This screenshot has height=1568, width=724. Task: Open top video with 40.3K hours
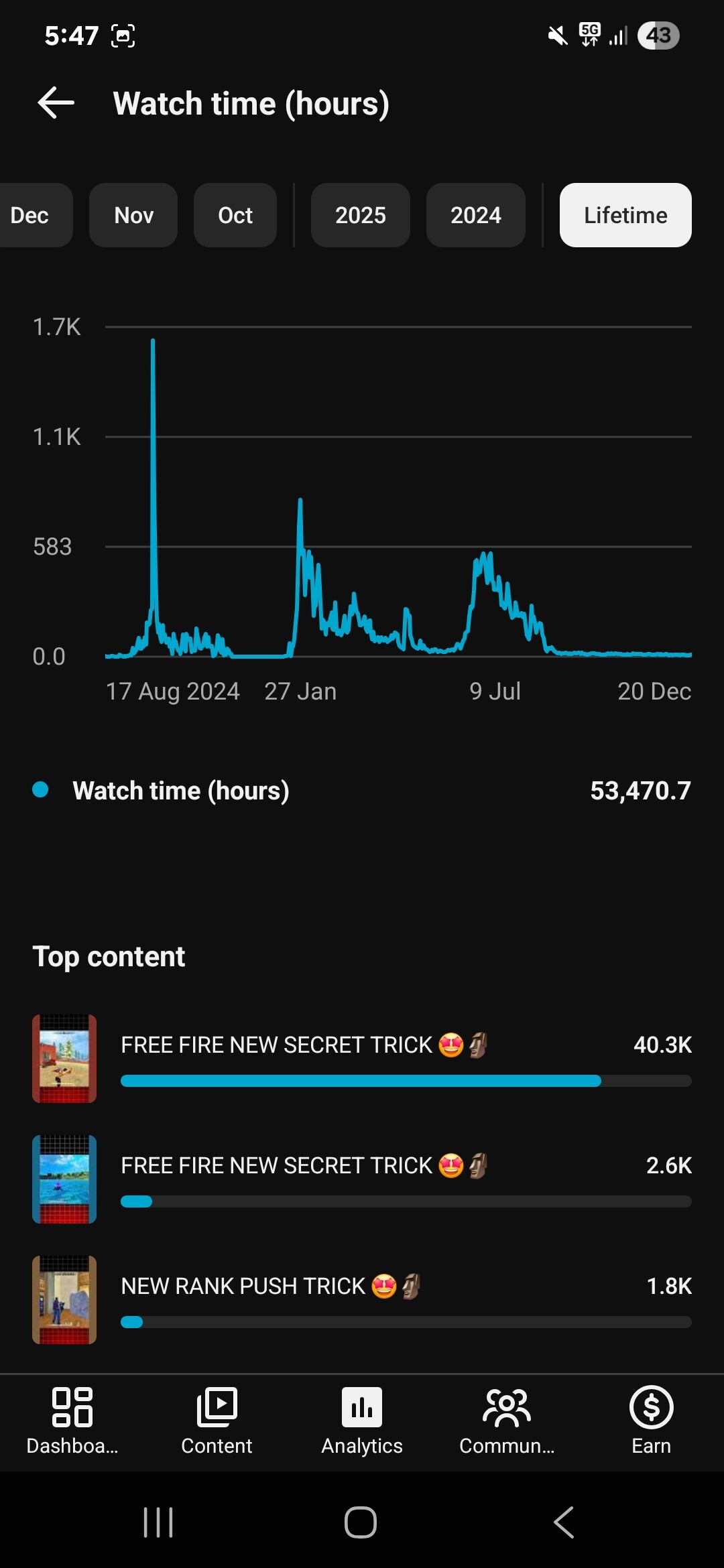362,1059
